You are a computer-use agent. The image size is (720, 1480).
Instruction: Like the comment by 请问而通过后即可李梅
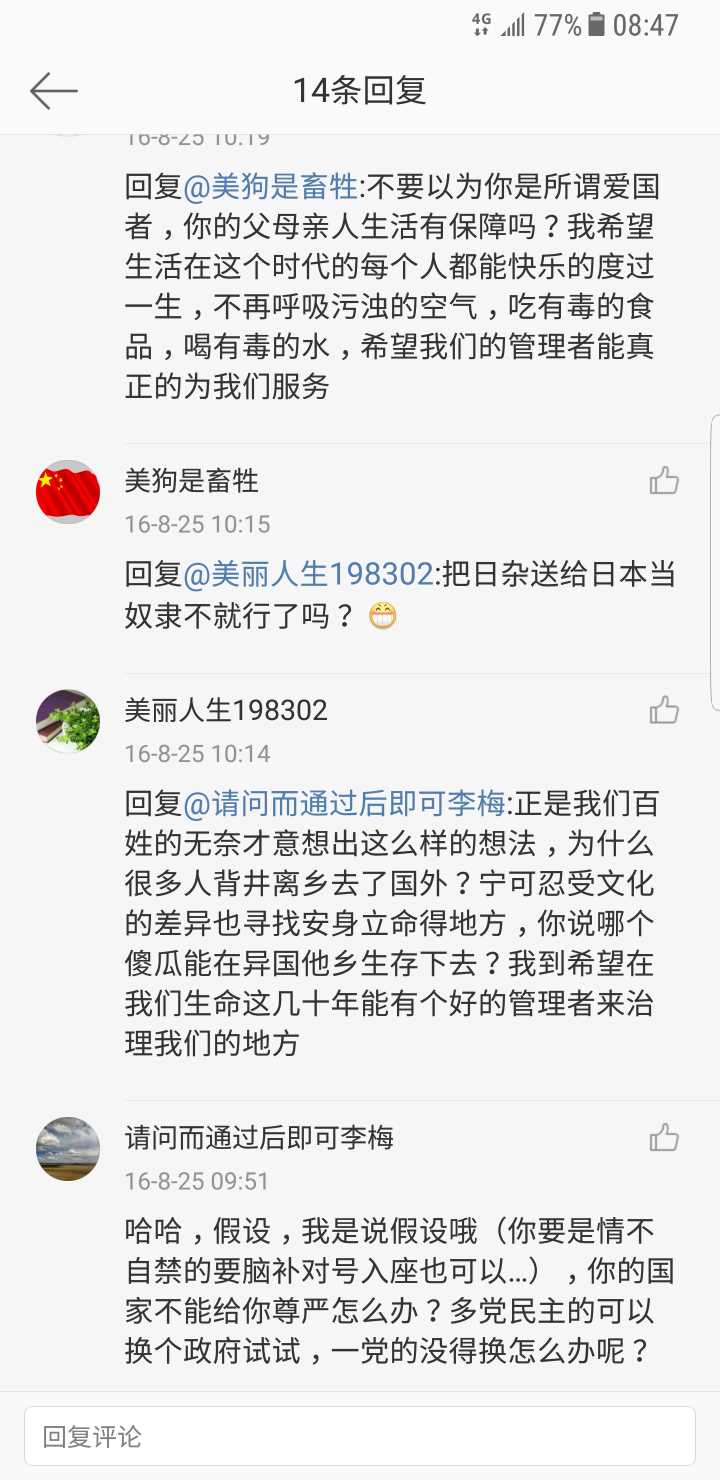tap(664, 1138)
